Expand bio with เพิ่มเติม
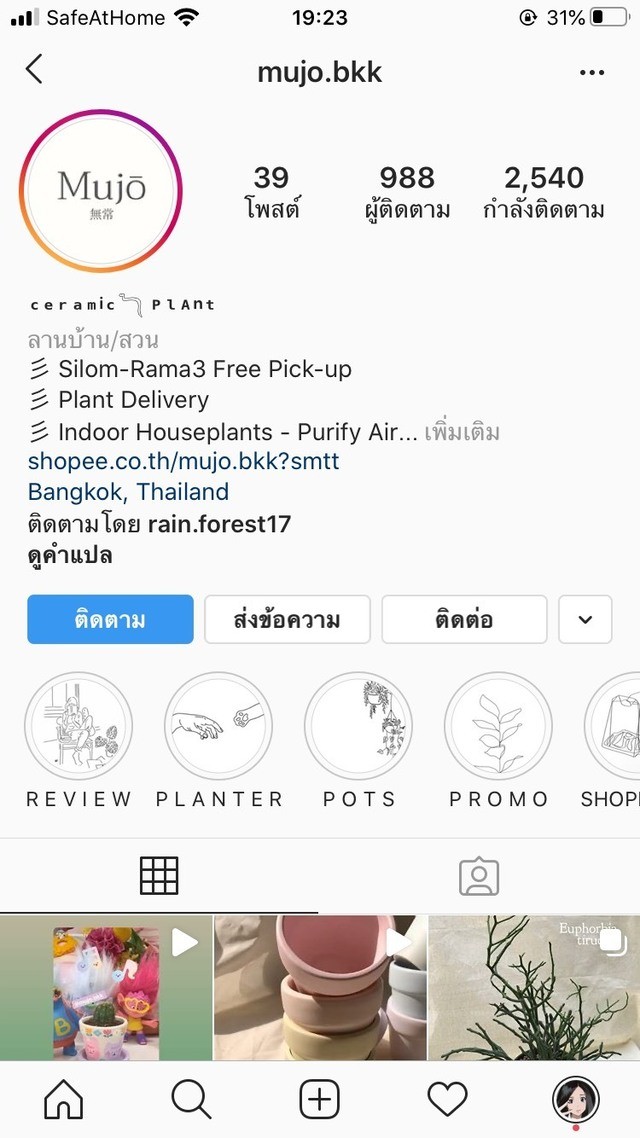This screenshot has width=640, height=1138. coord(461,432)
